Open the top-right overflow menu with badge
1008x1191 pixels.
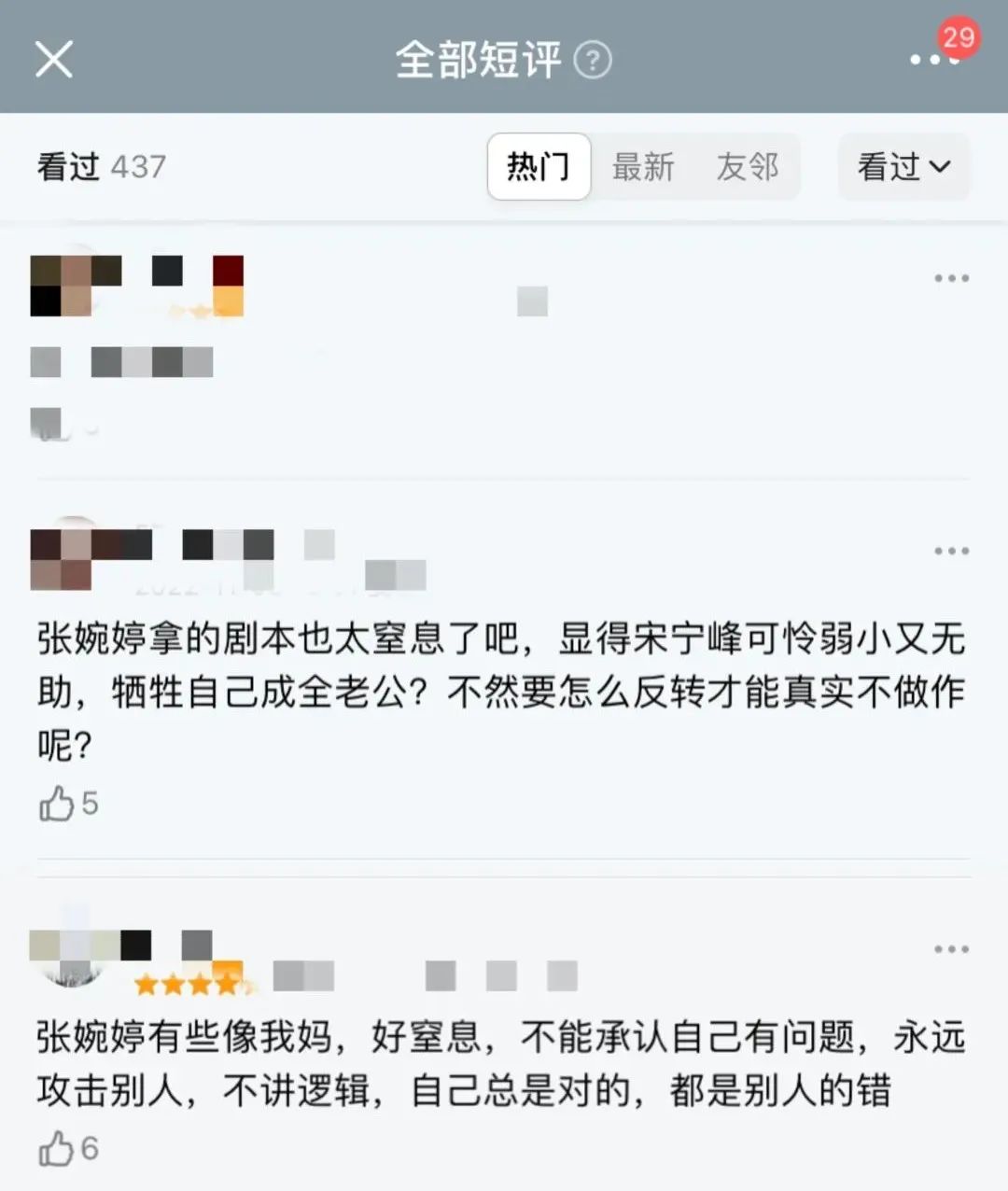933,59
